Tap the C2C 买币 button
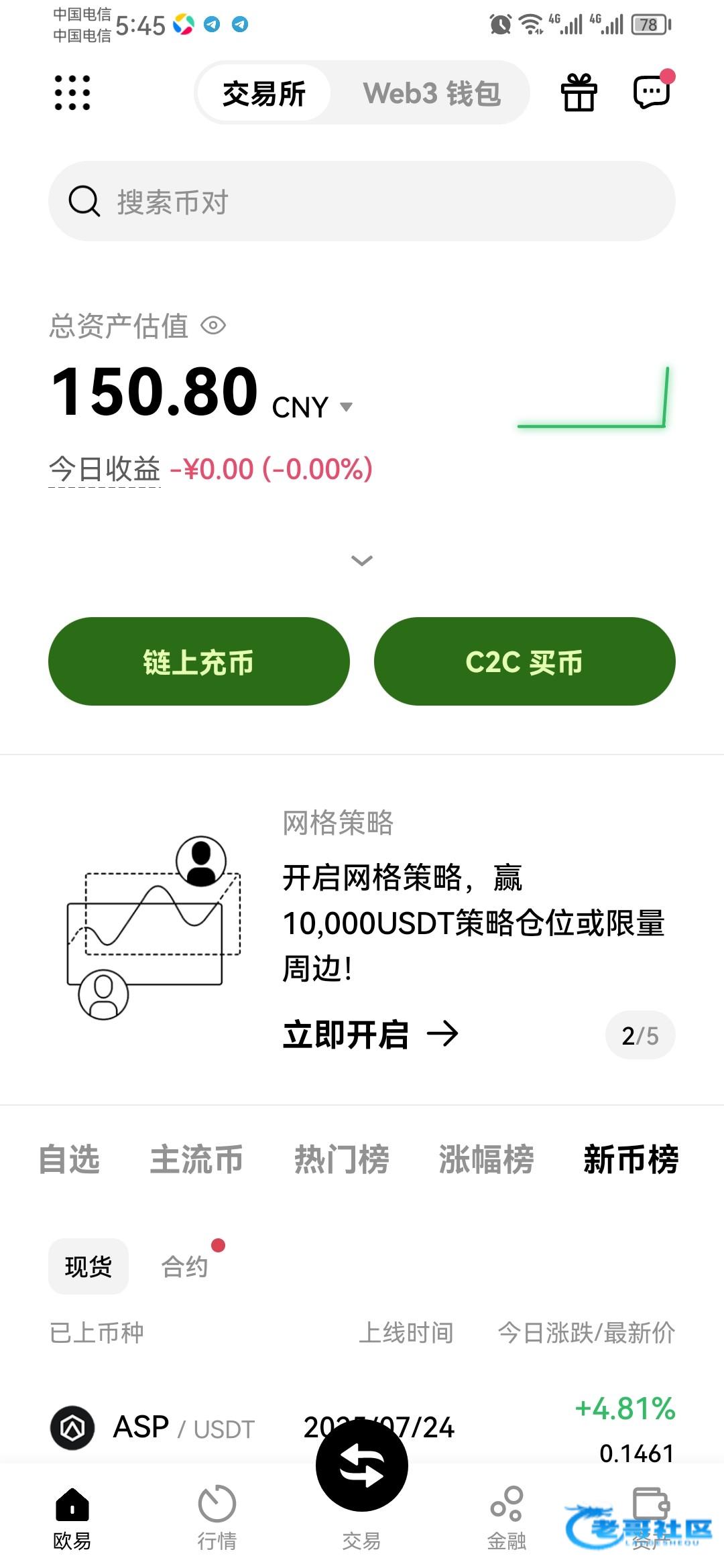Image resolution: width=724 pixels, height=1568 pixels. (524, 661)
